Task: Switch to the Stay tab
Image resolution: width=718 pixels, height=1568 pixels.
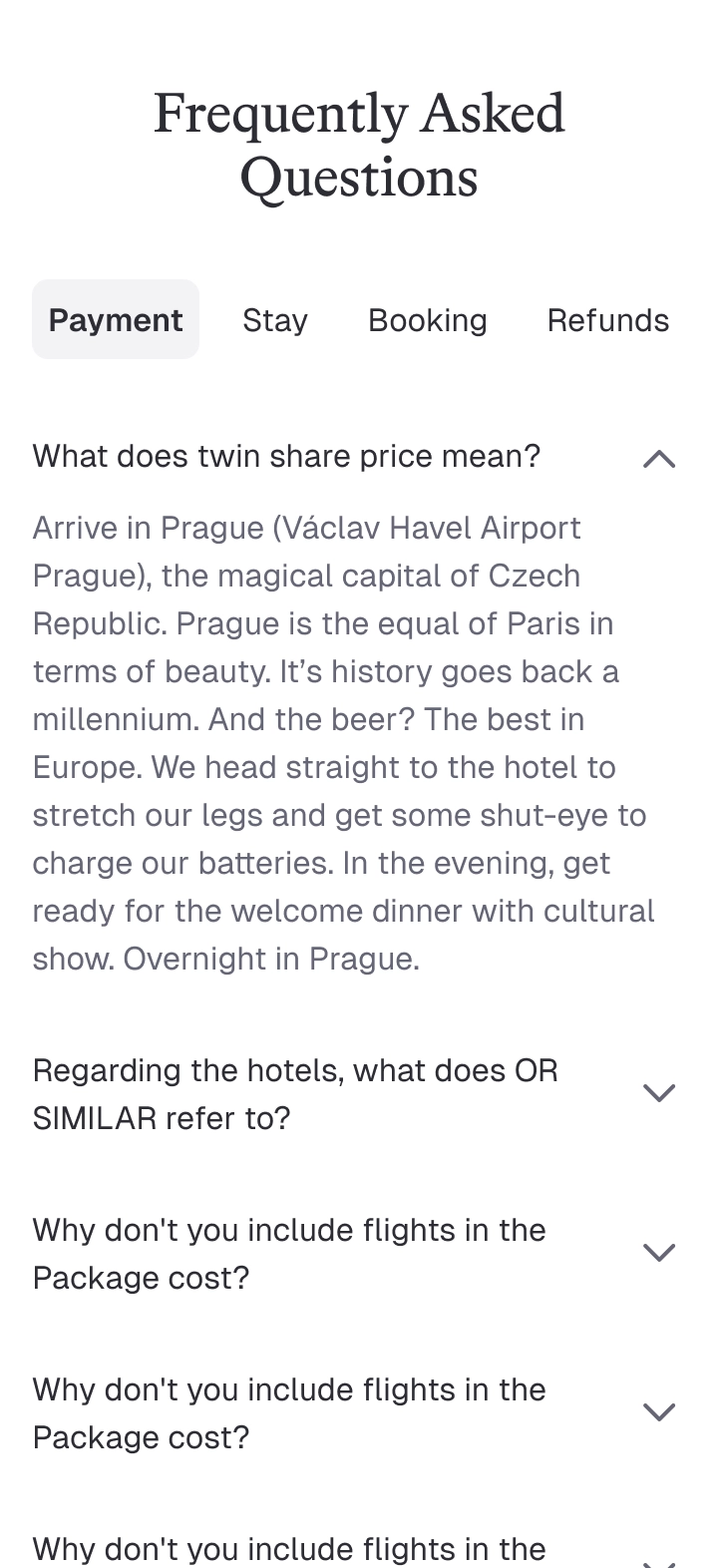Action: pyautogui.click(x=274, y=319)
